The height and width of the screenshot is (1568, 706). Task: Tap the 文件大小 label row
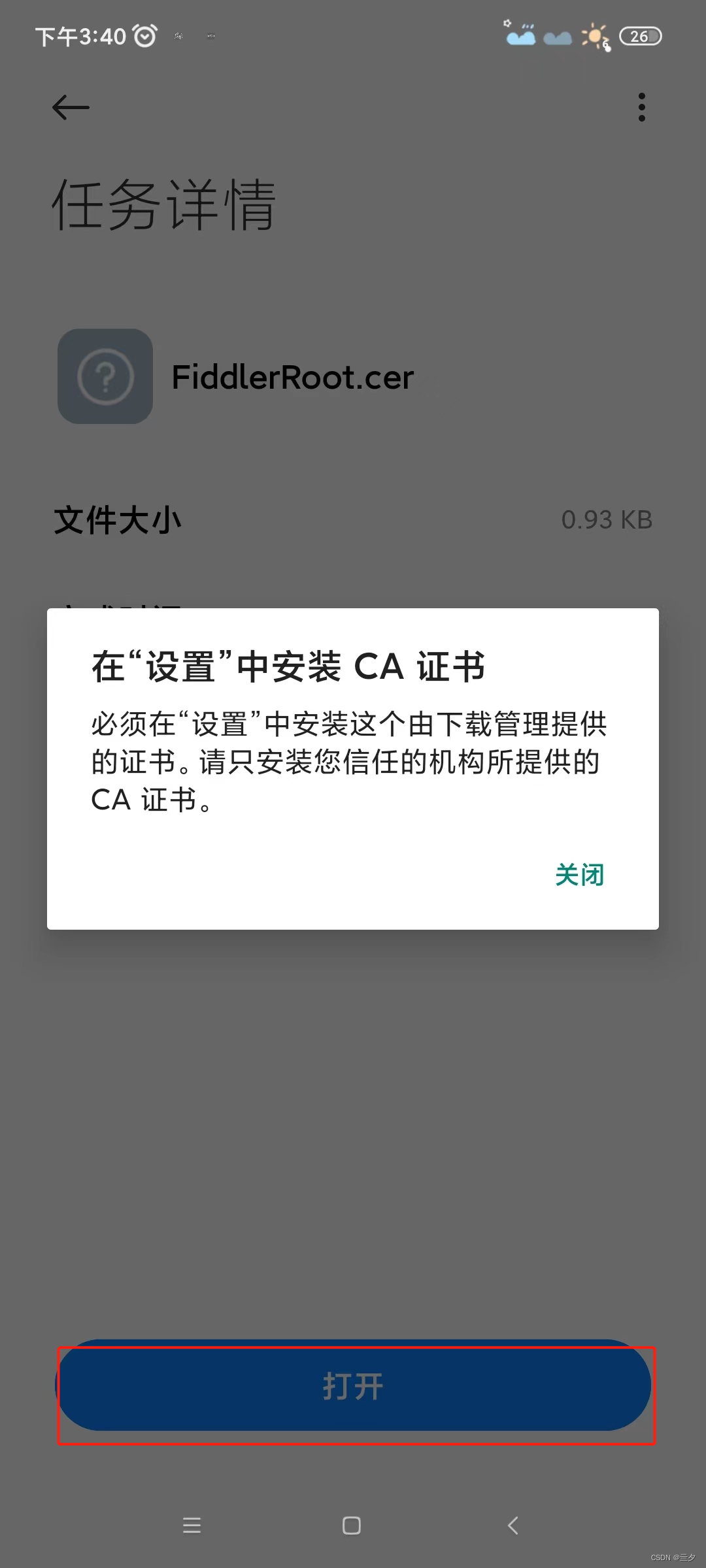coord(118,521)
